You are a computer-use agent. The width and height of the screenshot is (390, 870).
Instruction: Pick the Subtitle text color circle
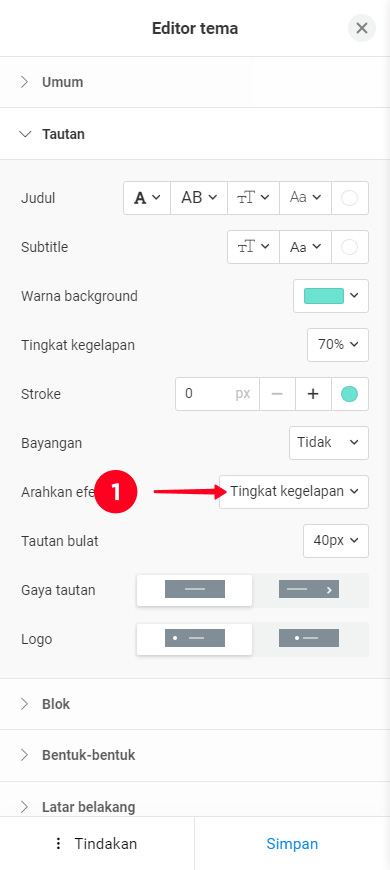coord(350,247)
